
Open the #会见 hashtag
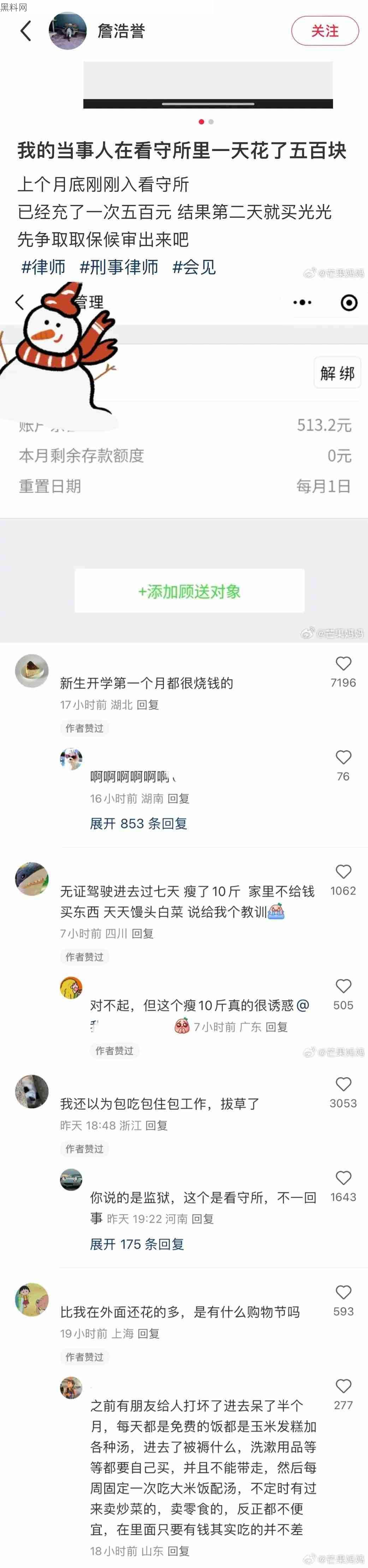click(194, 267)
